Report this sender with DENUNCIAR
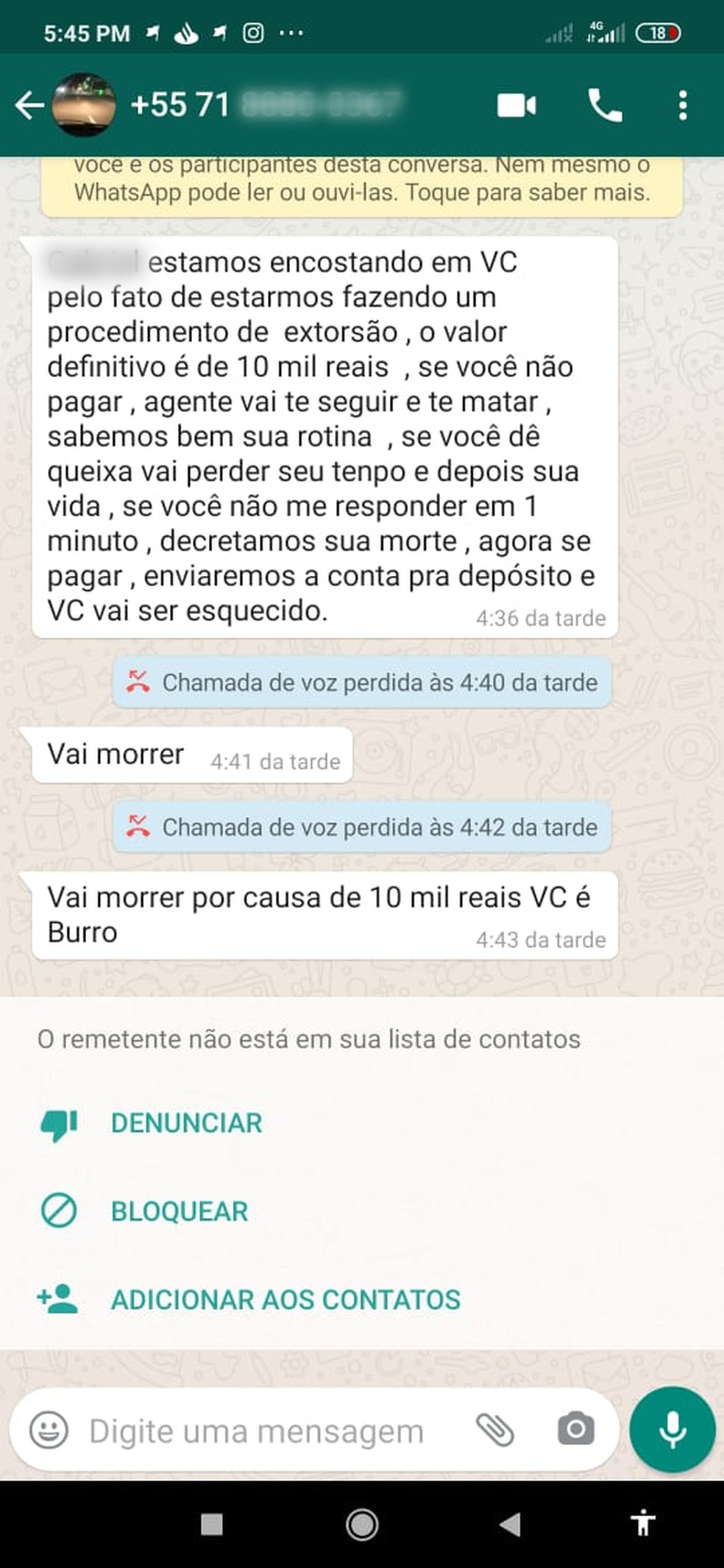The width and height of the screenshot is (724, 1568). 185,1123
